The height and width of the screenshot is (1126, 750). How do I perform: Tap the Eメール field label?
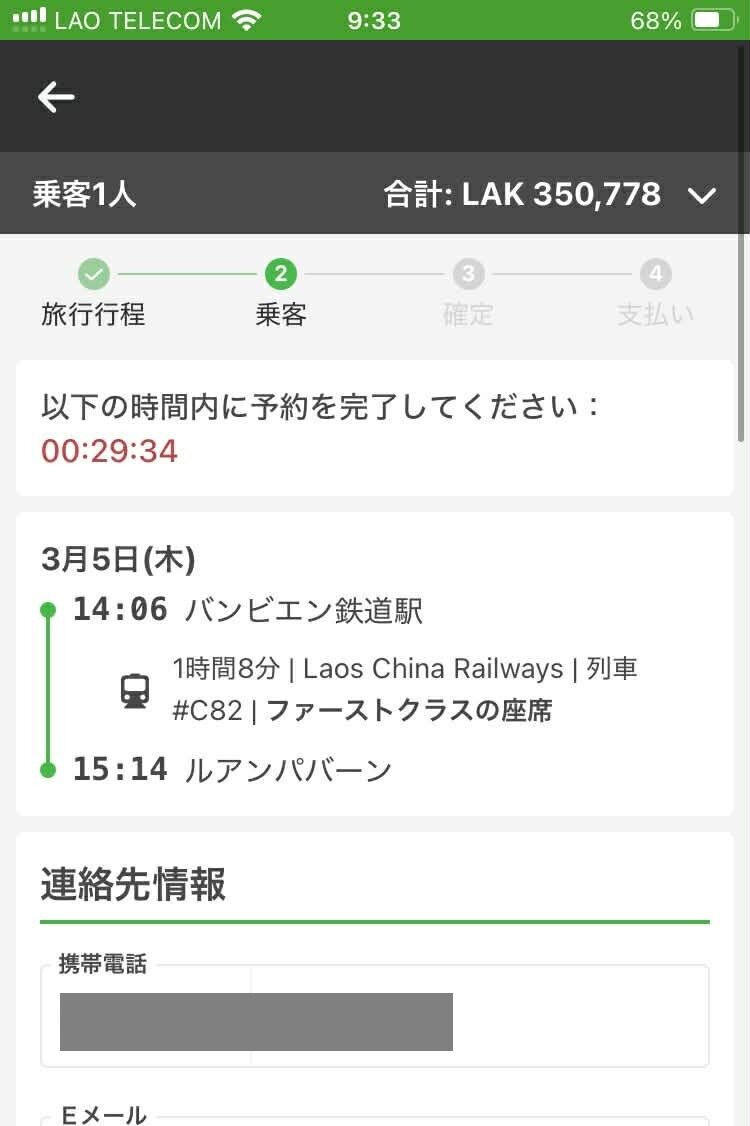click(100, 1114)
